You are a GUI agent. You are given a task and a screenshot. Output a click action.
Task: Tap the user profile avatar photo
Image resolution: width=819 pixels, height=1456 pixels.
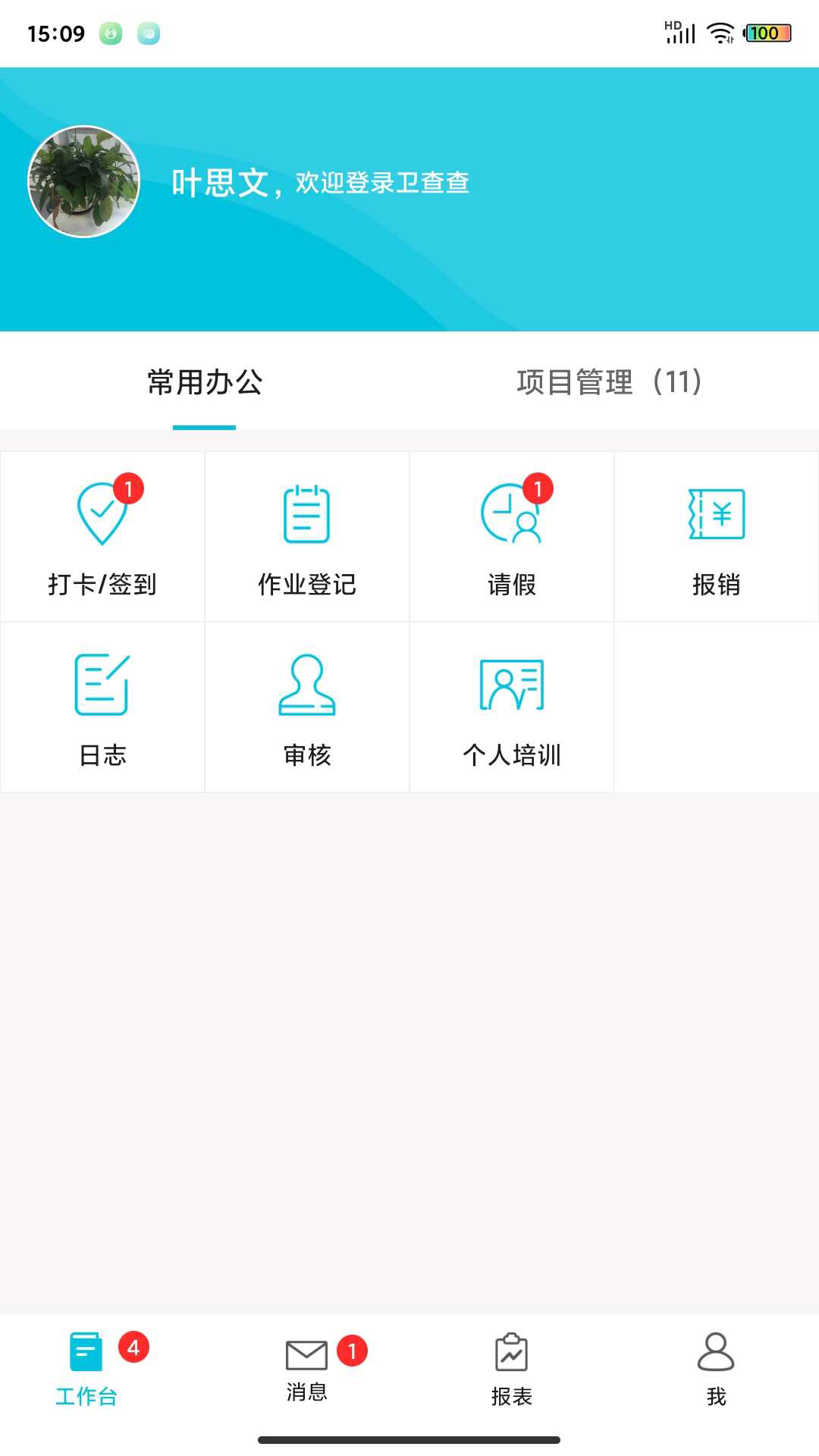pyautogui.click(x=83, y=182)
